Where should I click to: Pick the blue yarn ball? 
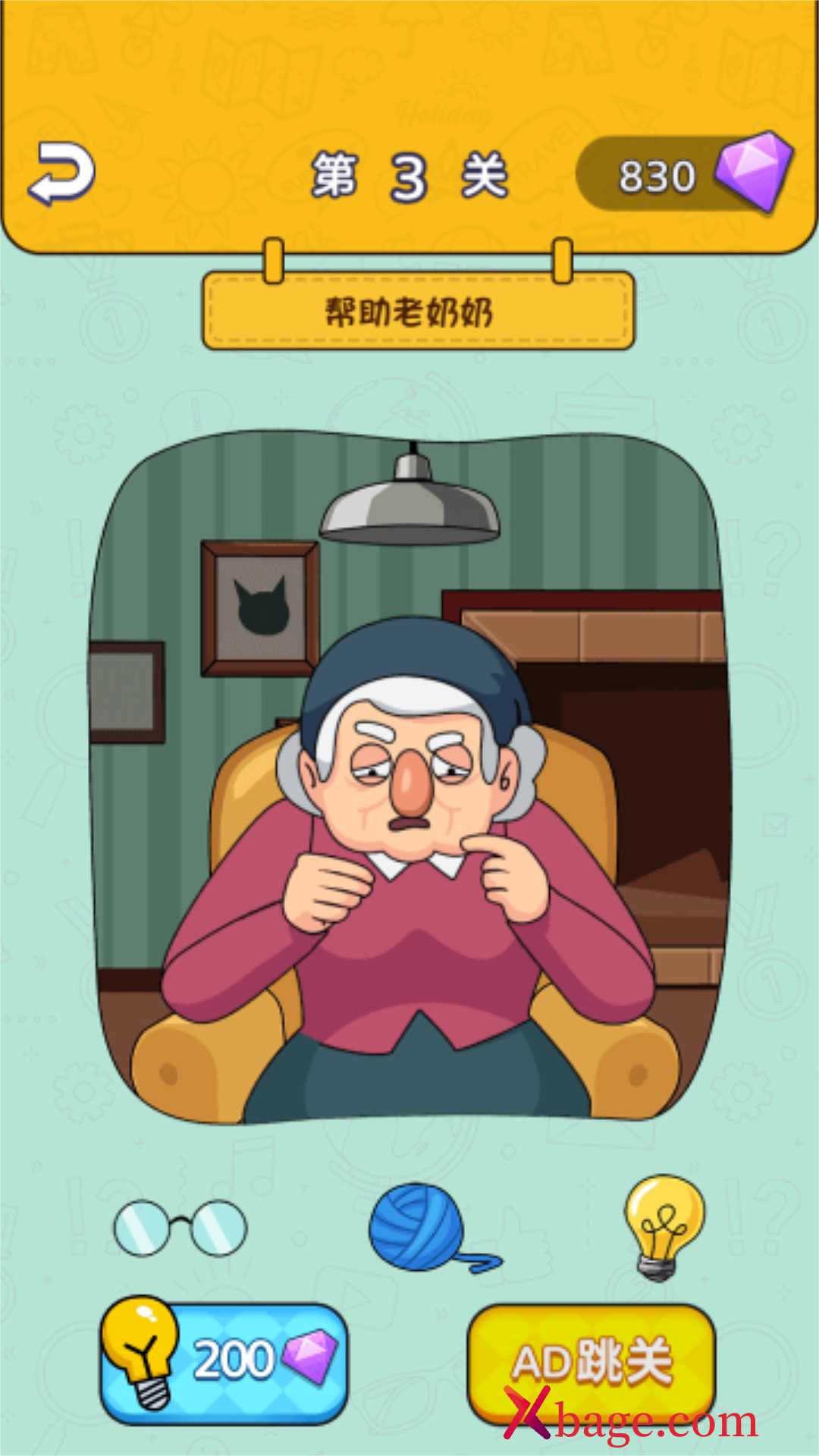pos(434,1228)
